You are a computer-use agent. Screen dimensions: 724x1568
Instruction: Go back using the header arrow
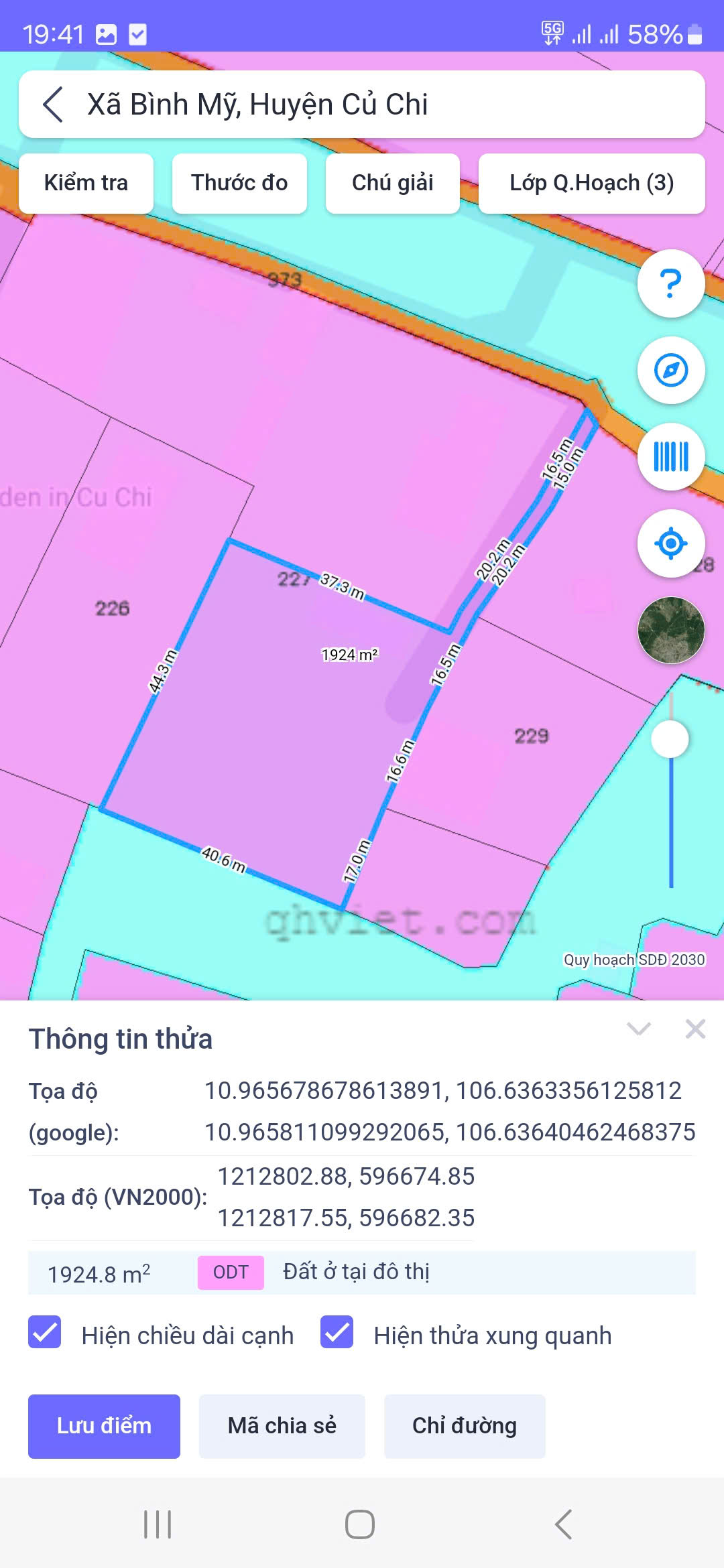tap(54, 105)
